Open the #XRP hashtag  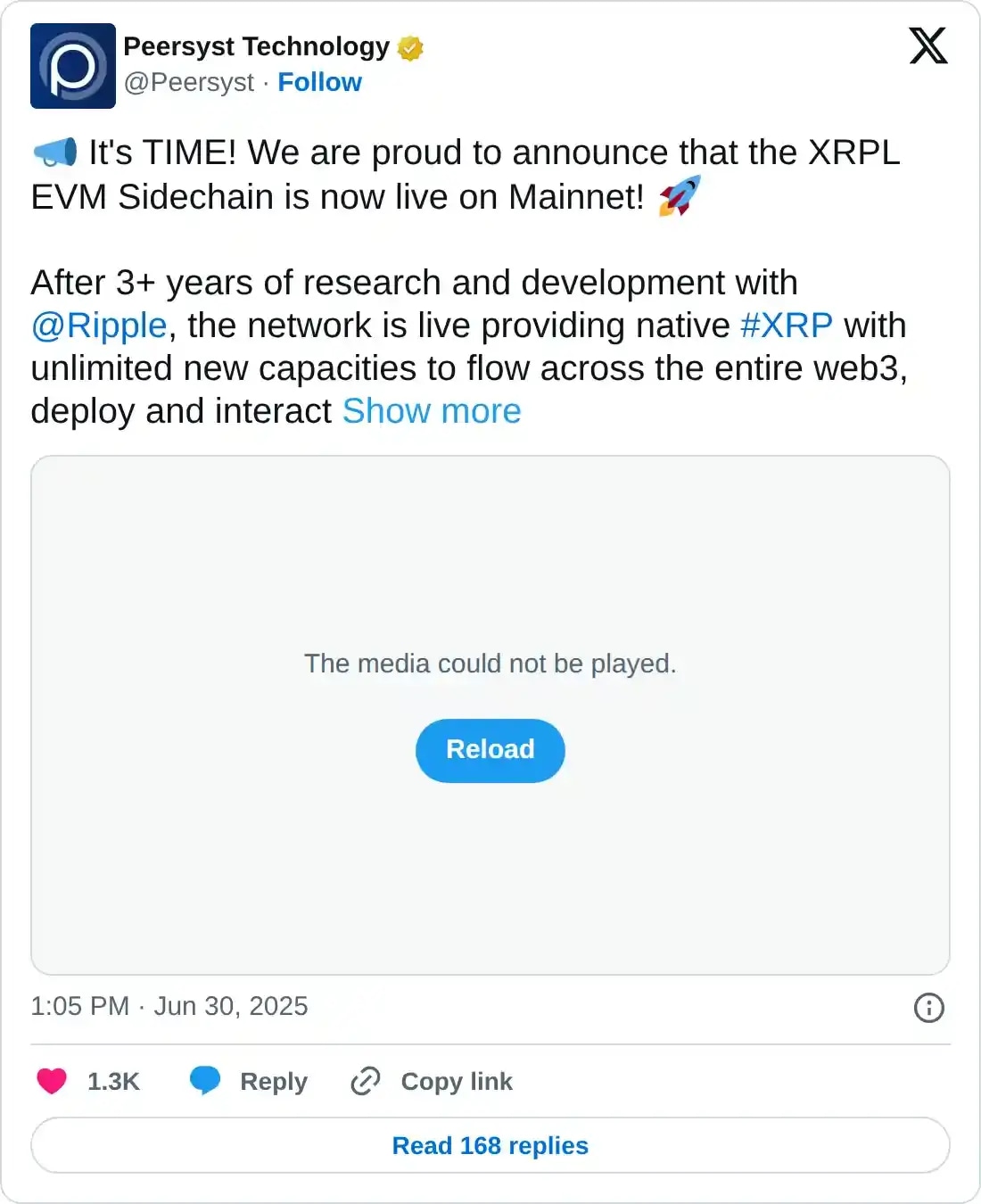pos(787,326)
